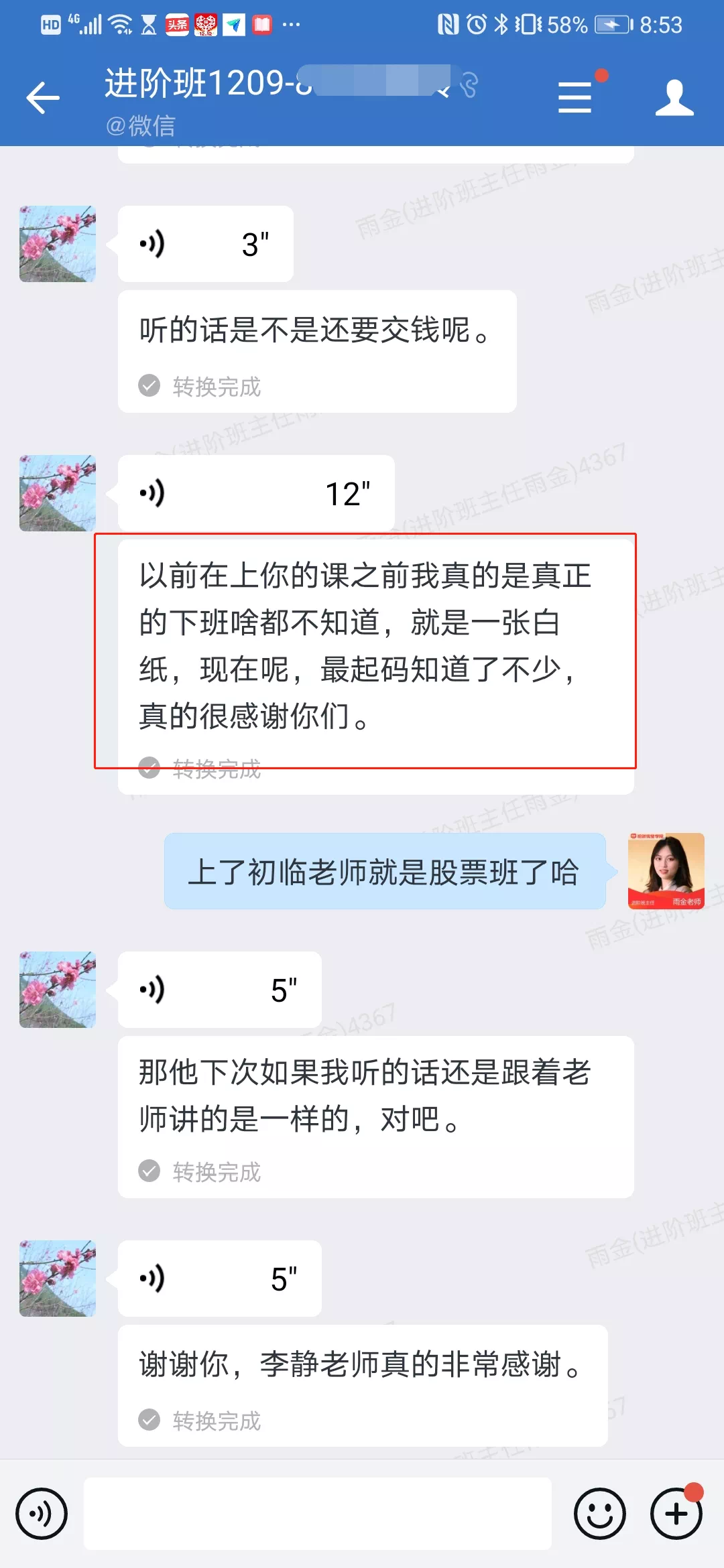Open the group member profile icon
Viewport: 724px width, 1568px height.
click(x=674, y=98)
